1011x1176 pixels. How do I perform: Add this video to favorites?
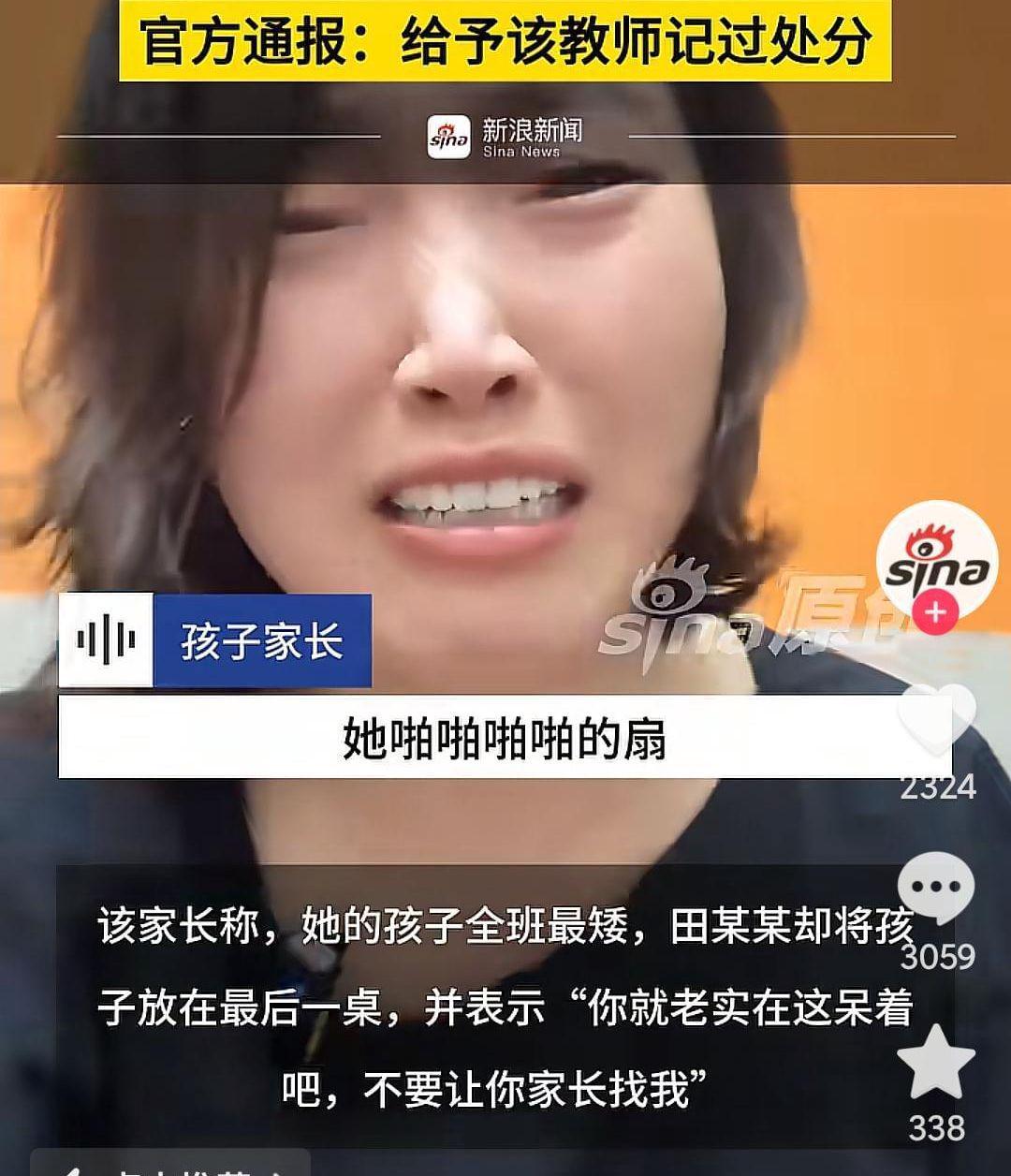[936, 1062]
